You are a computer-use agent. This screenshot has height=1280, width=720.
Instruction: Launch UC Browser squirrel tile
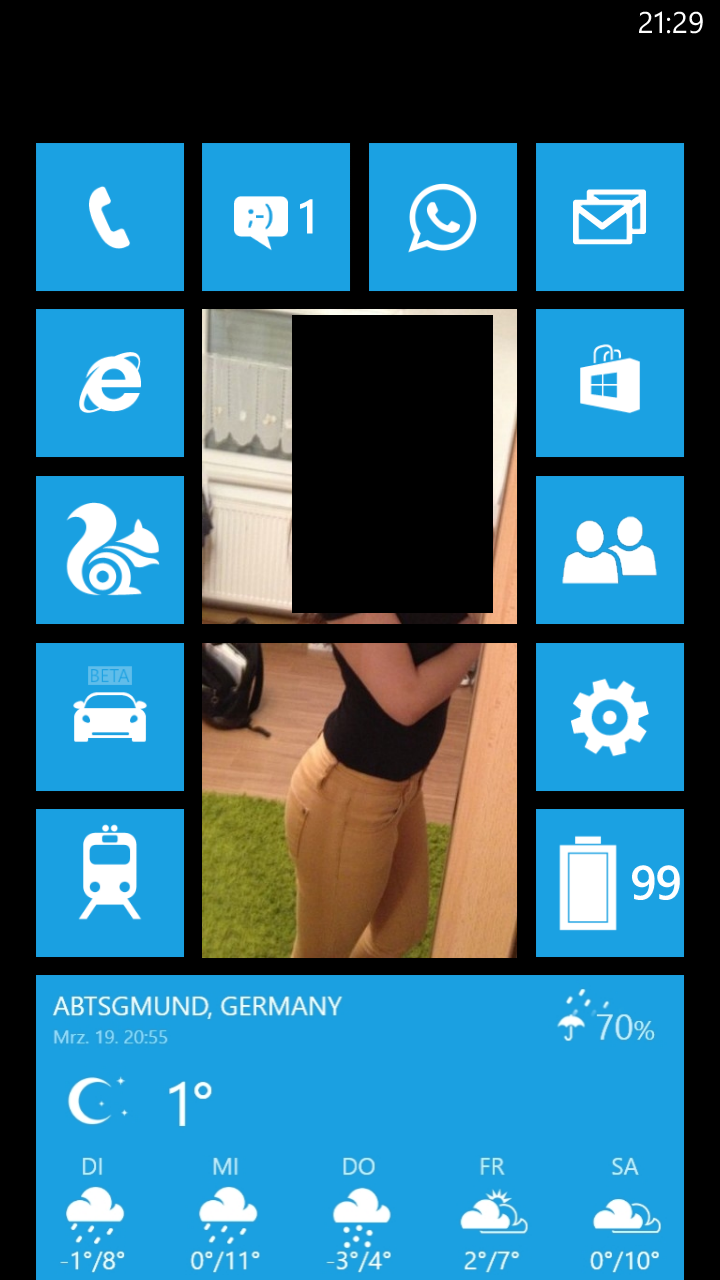[110, 550]
